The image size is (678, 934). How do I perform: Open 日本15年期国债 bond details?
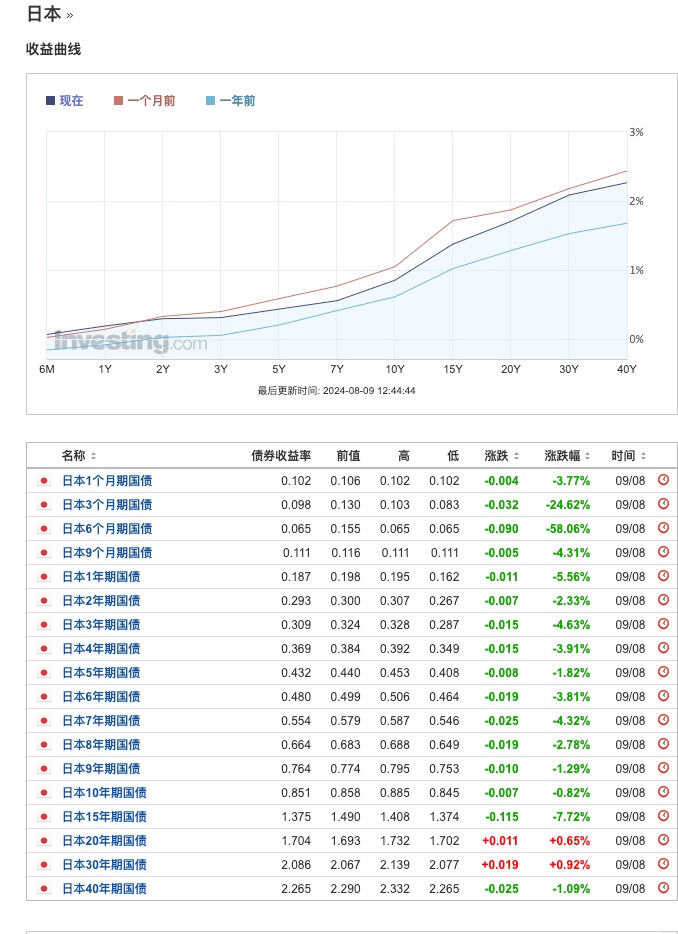(x=104, y=817)
